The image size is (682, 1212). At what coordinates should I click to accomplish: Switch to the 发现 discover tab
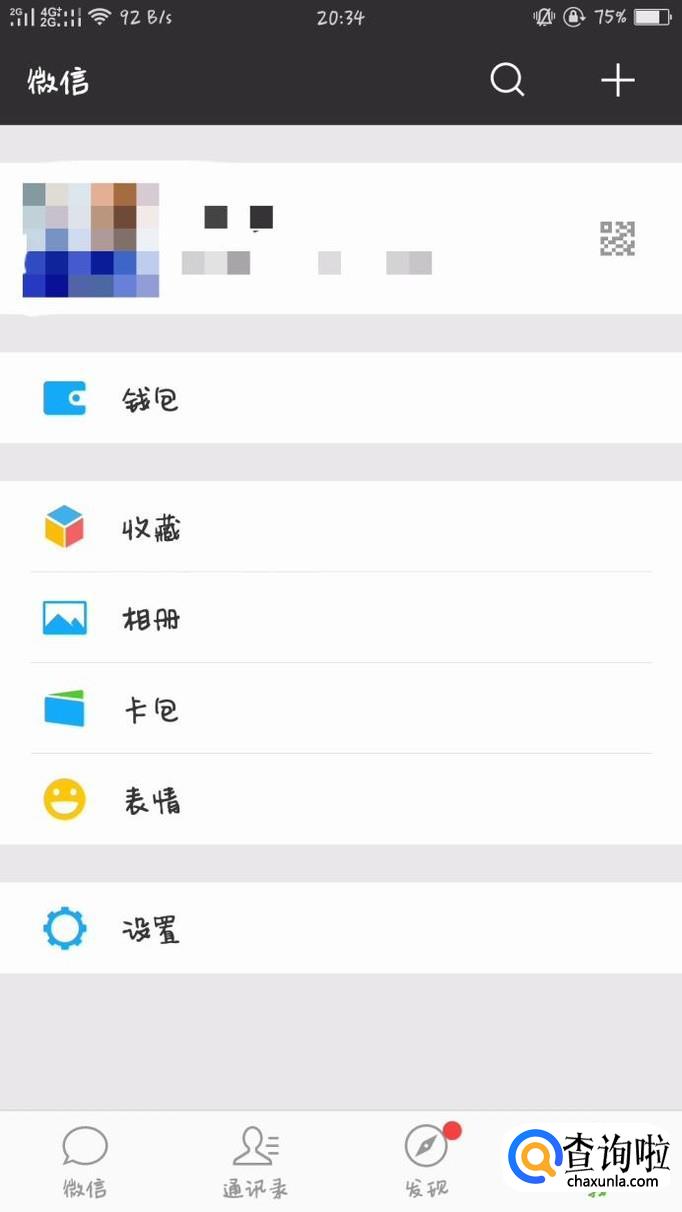(x=426, y=1162)
